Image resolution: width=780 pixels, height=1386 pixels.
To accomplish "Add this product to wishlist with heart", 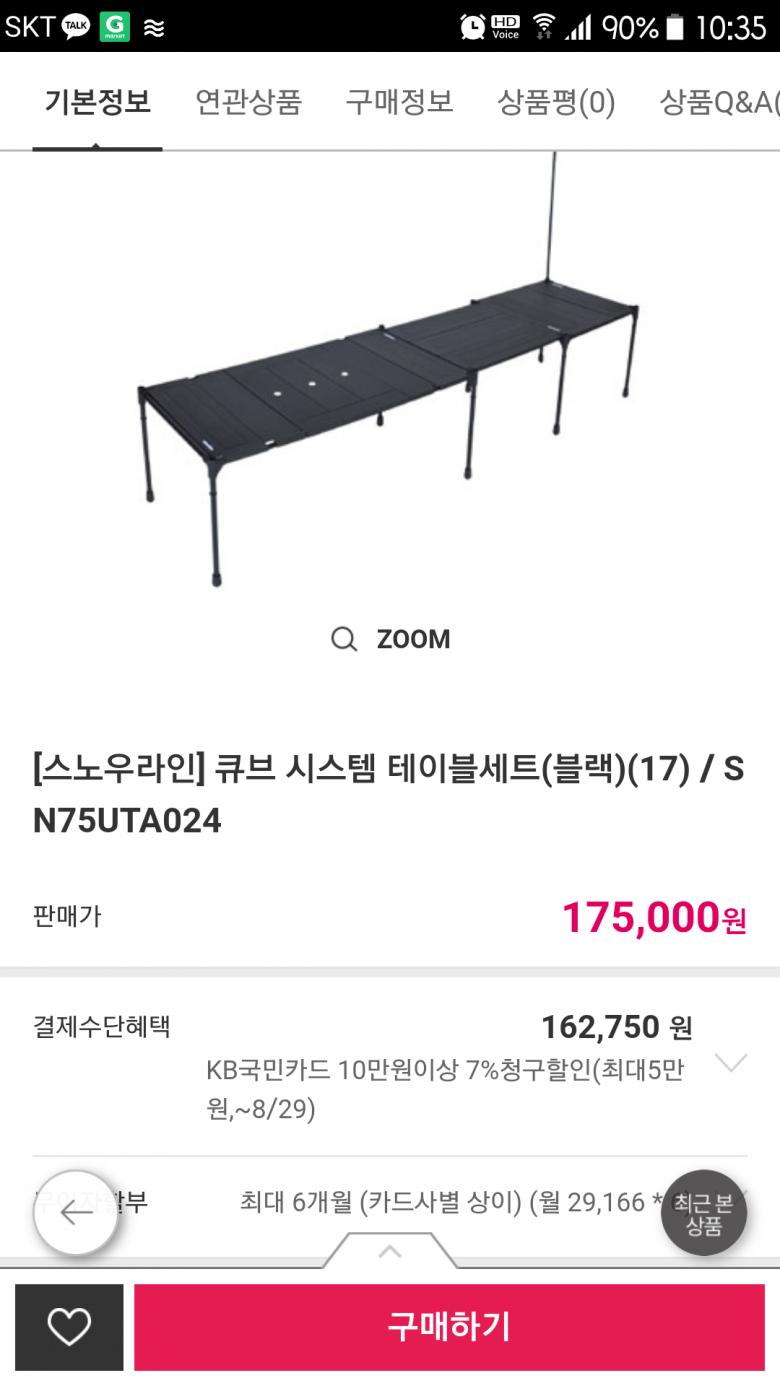I will click(x=69, y=1327).
